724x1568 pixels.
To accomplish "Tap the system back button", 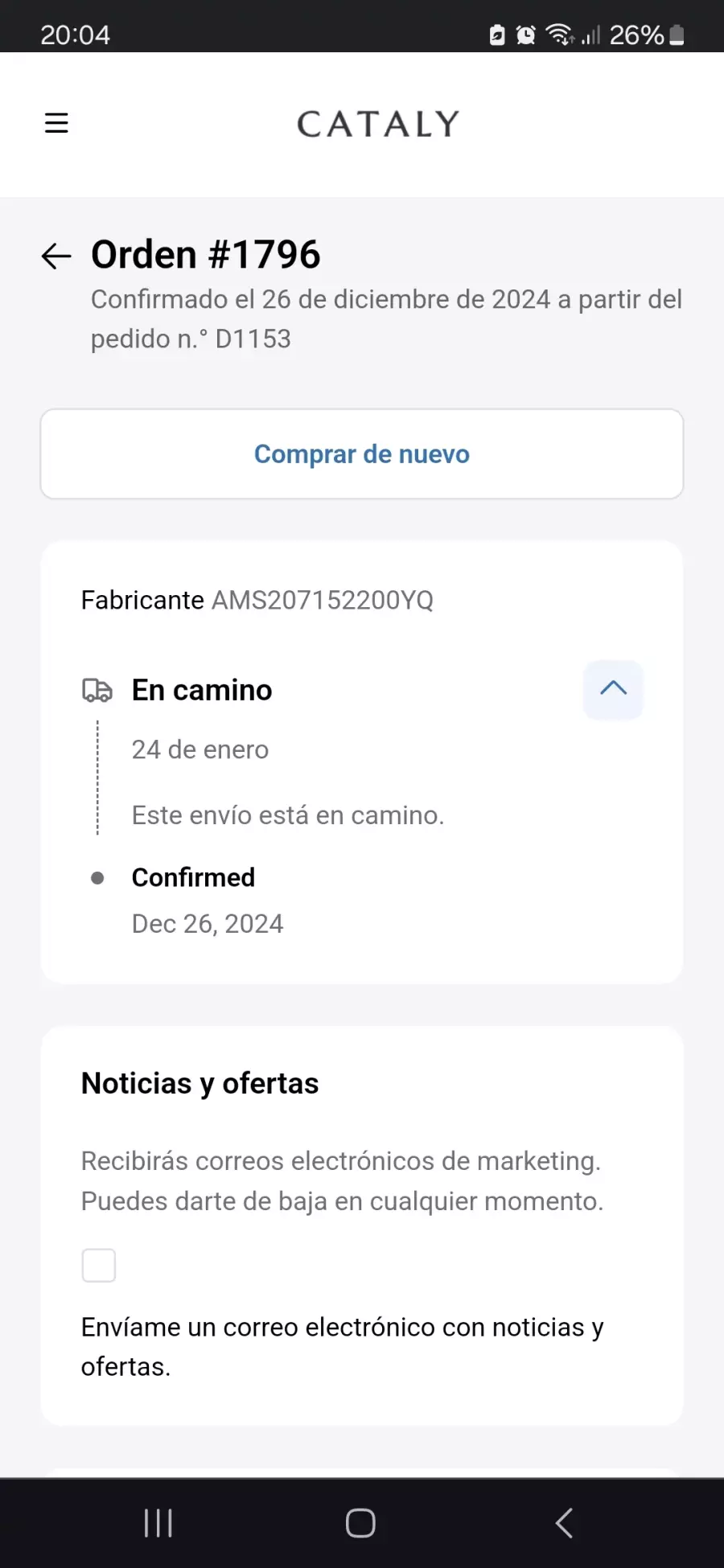I will [x=564, y=1523].
